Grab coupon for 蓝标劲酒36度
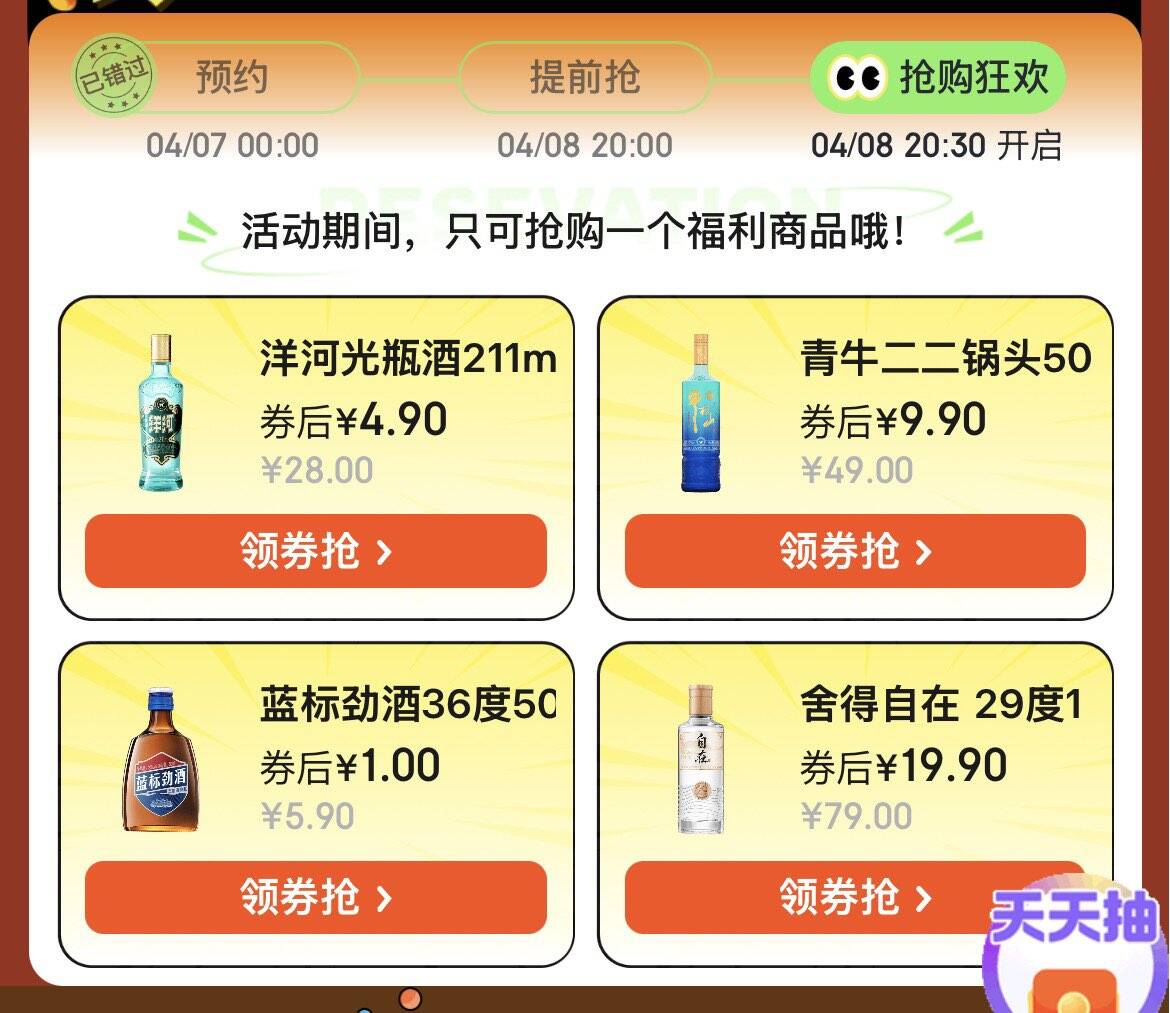 click(315, 897)
